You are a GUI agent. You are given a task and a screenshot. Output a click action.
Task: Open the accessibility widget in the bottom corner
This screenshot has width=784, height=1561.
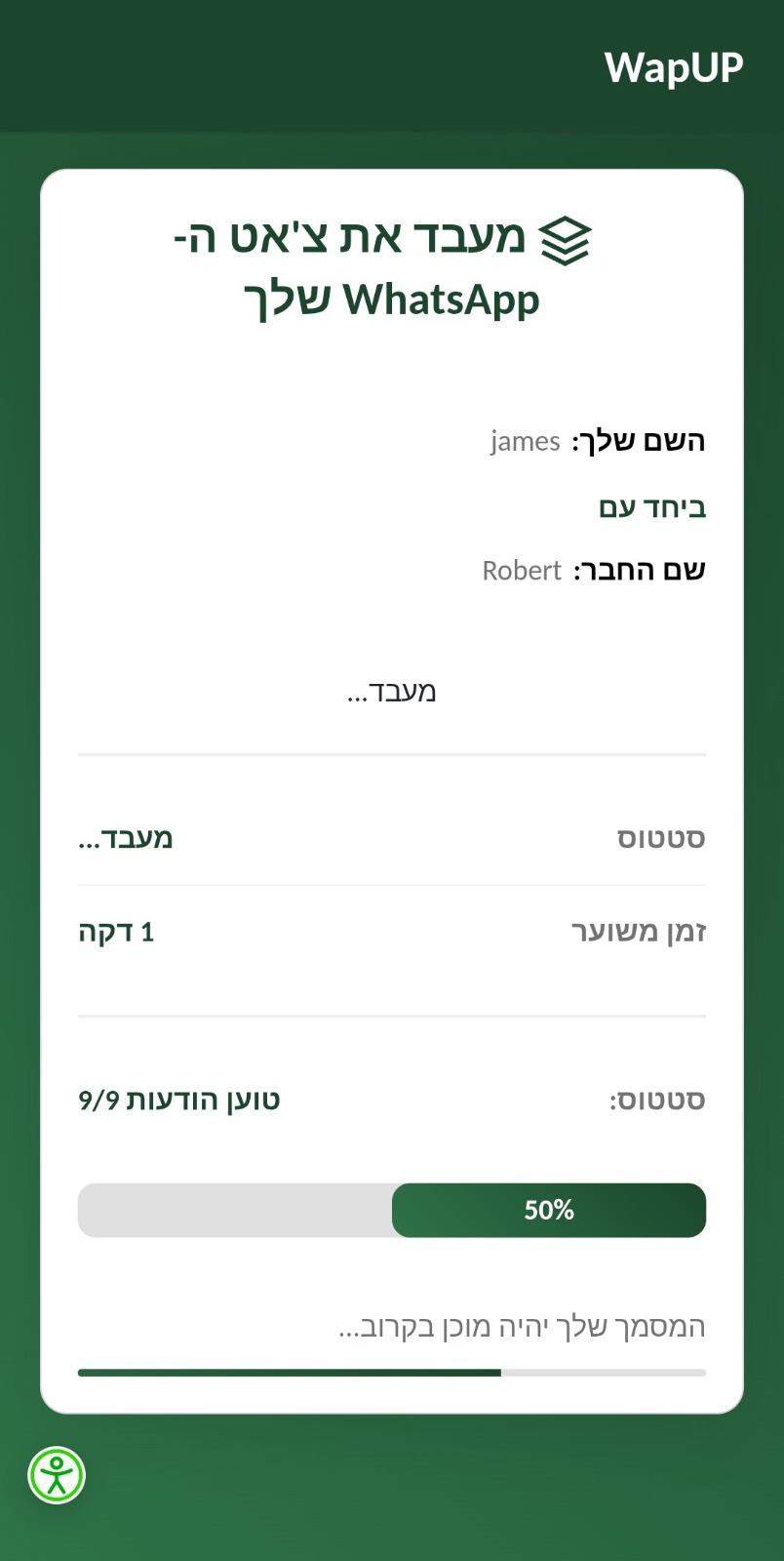56,1476
